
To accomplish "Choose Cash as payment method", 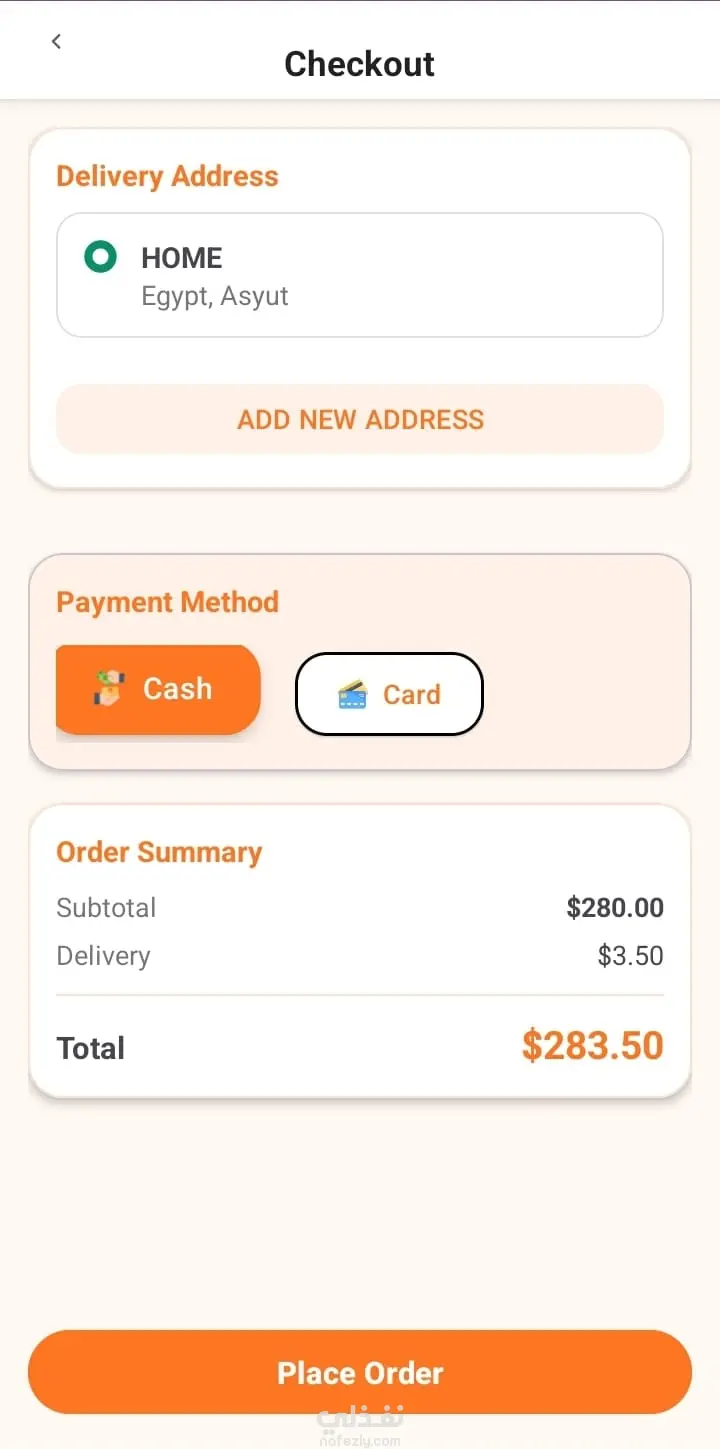I will 158,689.
